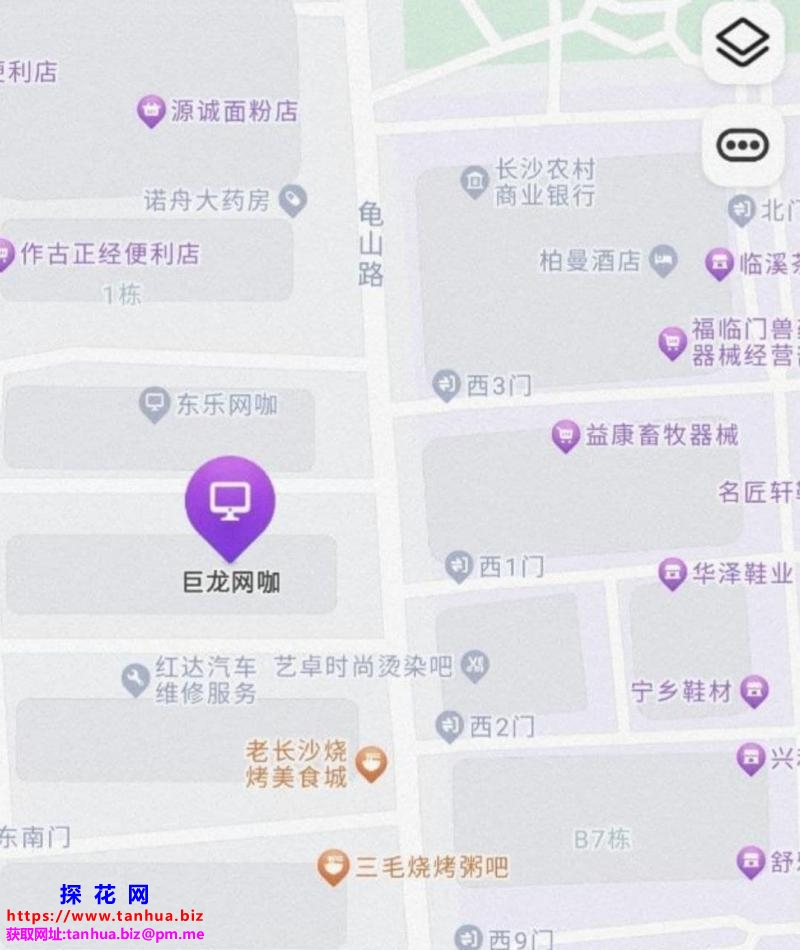Tap the 华泽鞋业 store marker
This screenshot has height=950, width=800.
[x=672, y=574]
